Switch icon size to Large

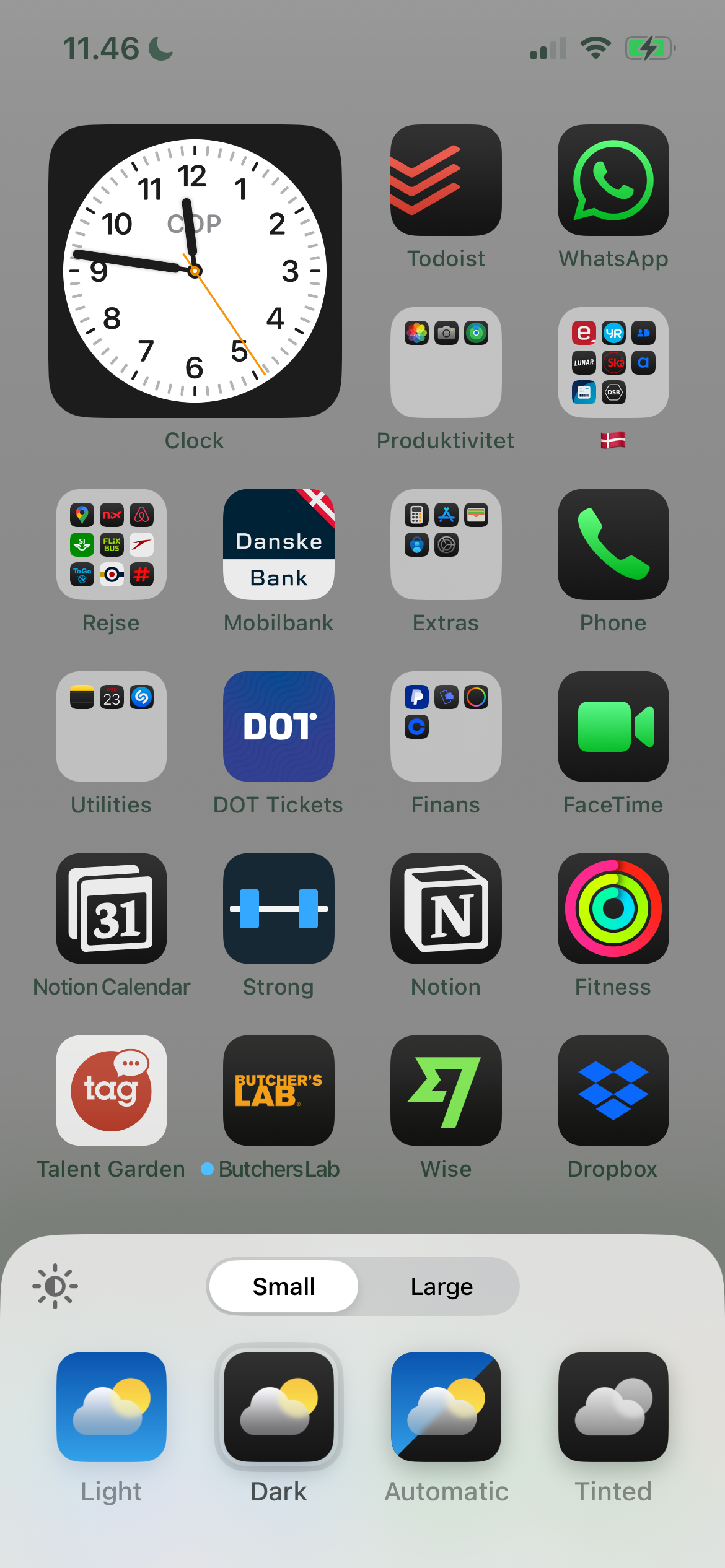tap(441, 1286)
